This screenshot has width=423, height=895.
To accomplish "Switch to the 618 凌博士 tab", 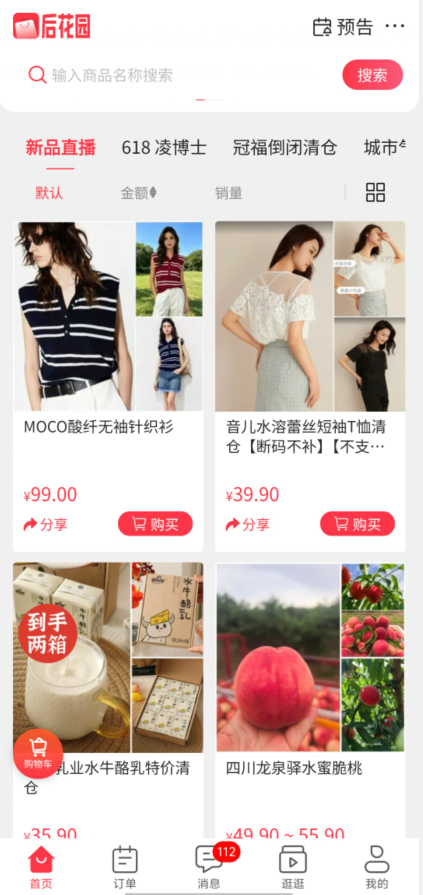I will 164,148.
